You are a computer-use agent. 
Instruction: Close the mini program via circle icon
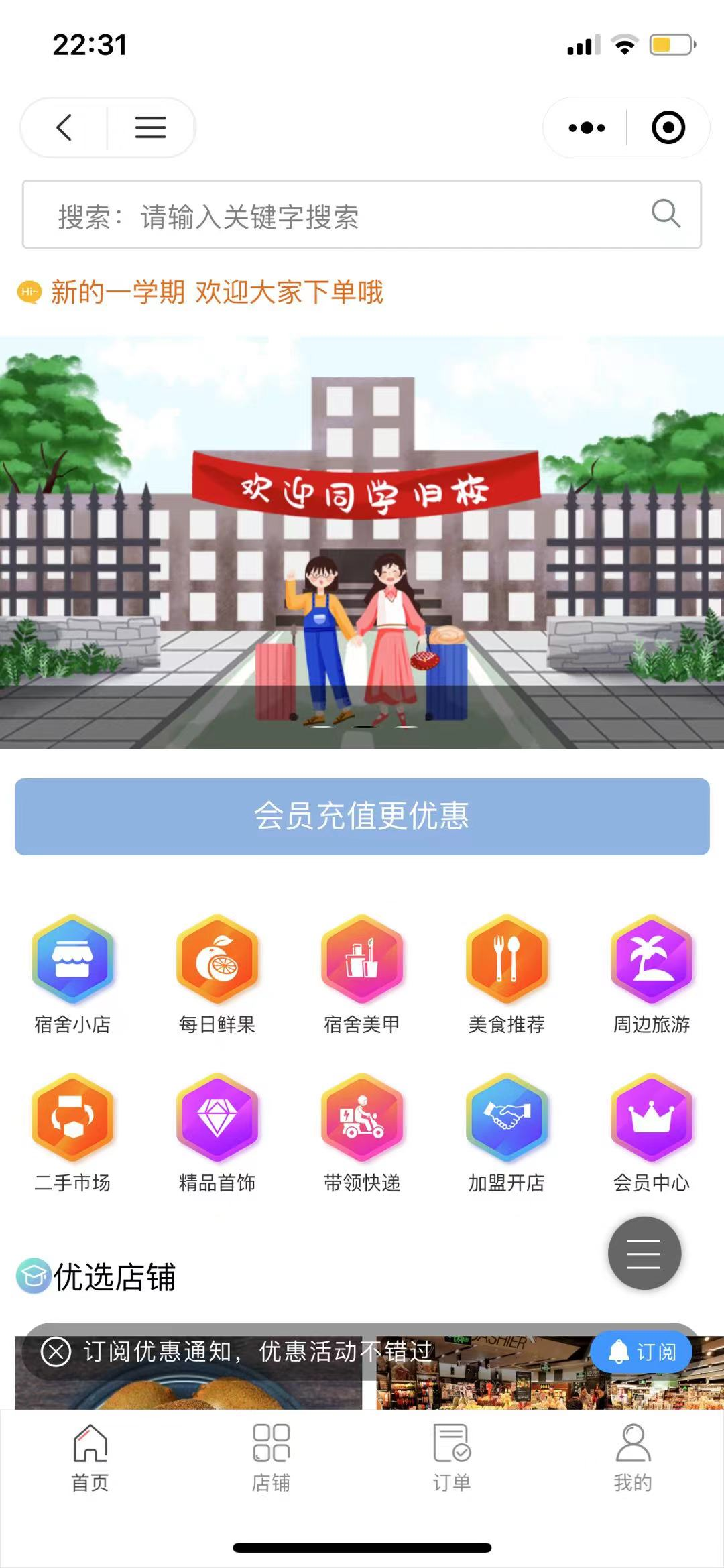coord(668,127)
